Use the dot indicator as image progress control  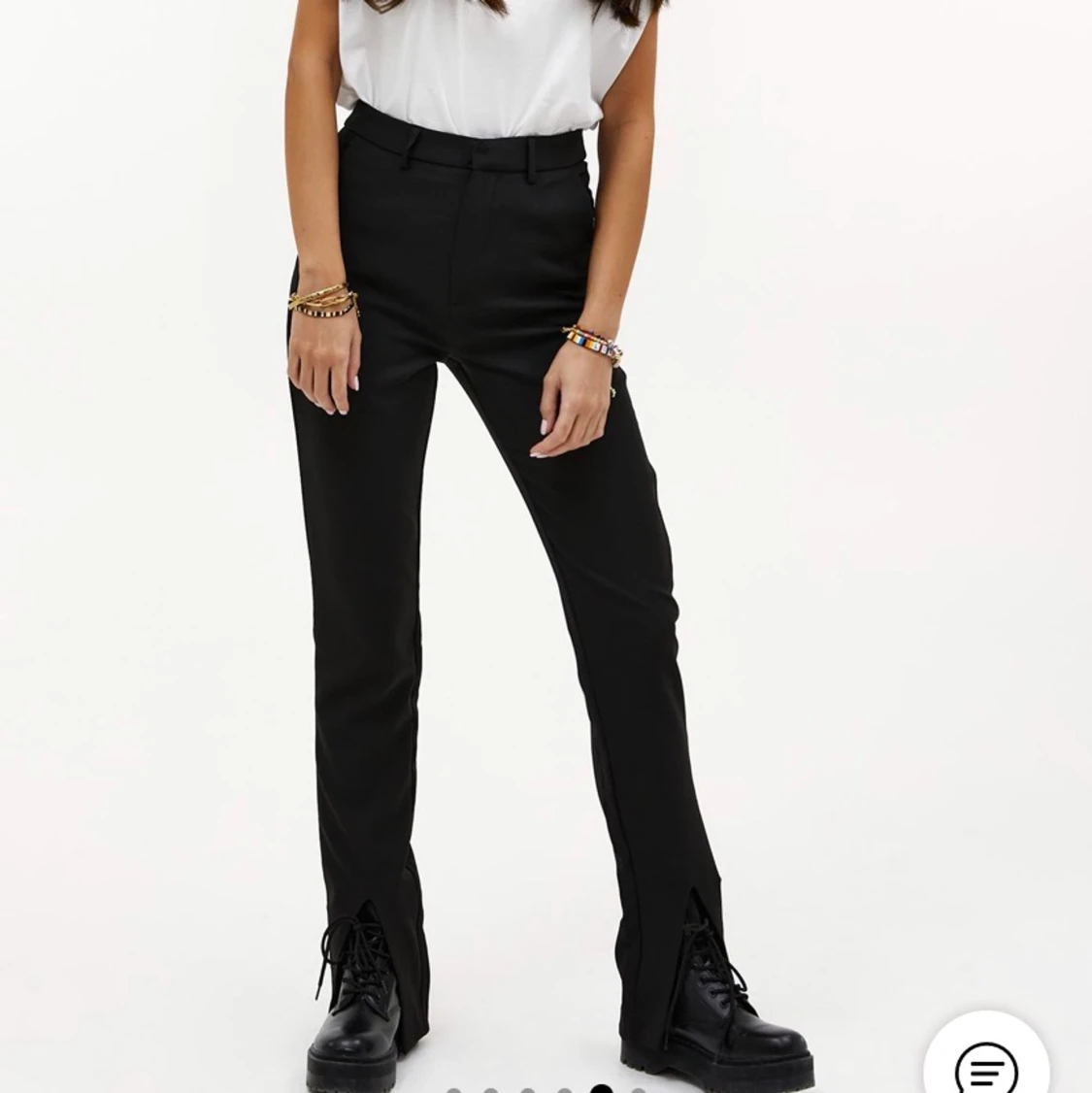pos(602,1087)
